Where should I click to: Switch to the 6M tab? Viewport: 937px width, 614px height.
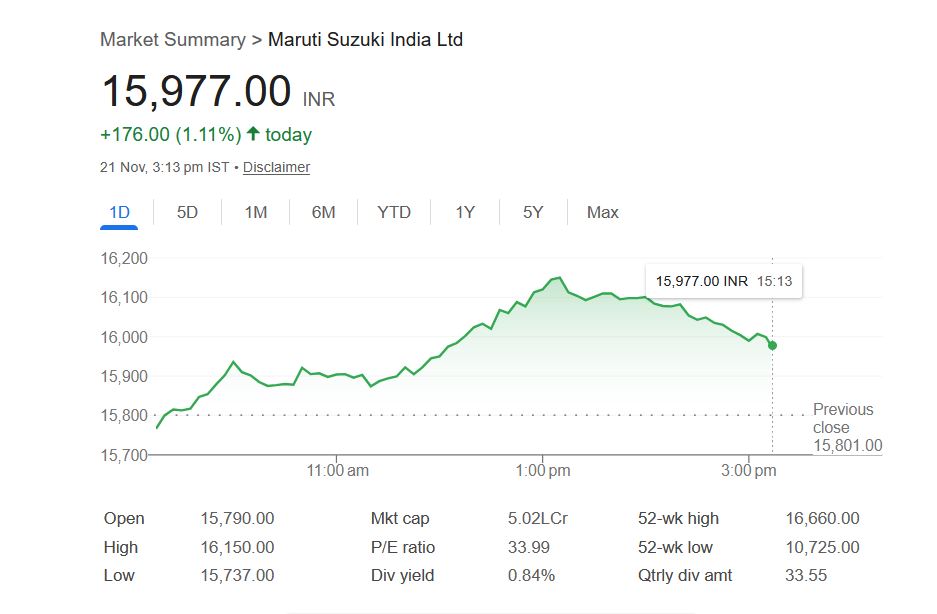(x=323, y=212)
